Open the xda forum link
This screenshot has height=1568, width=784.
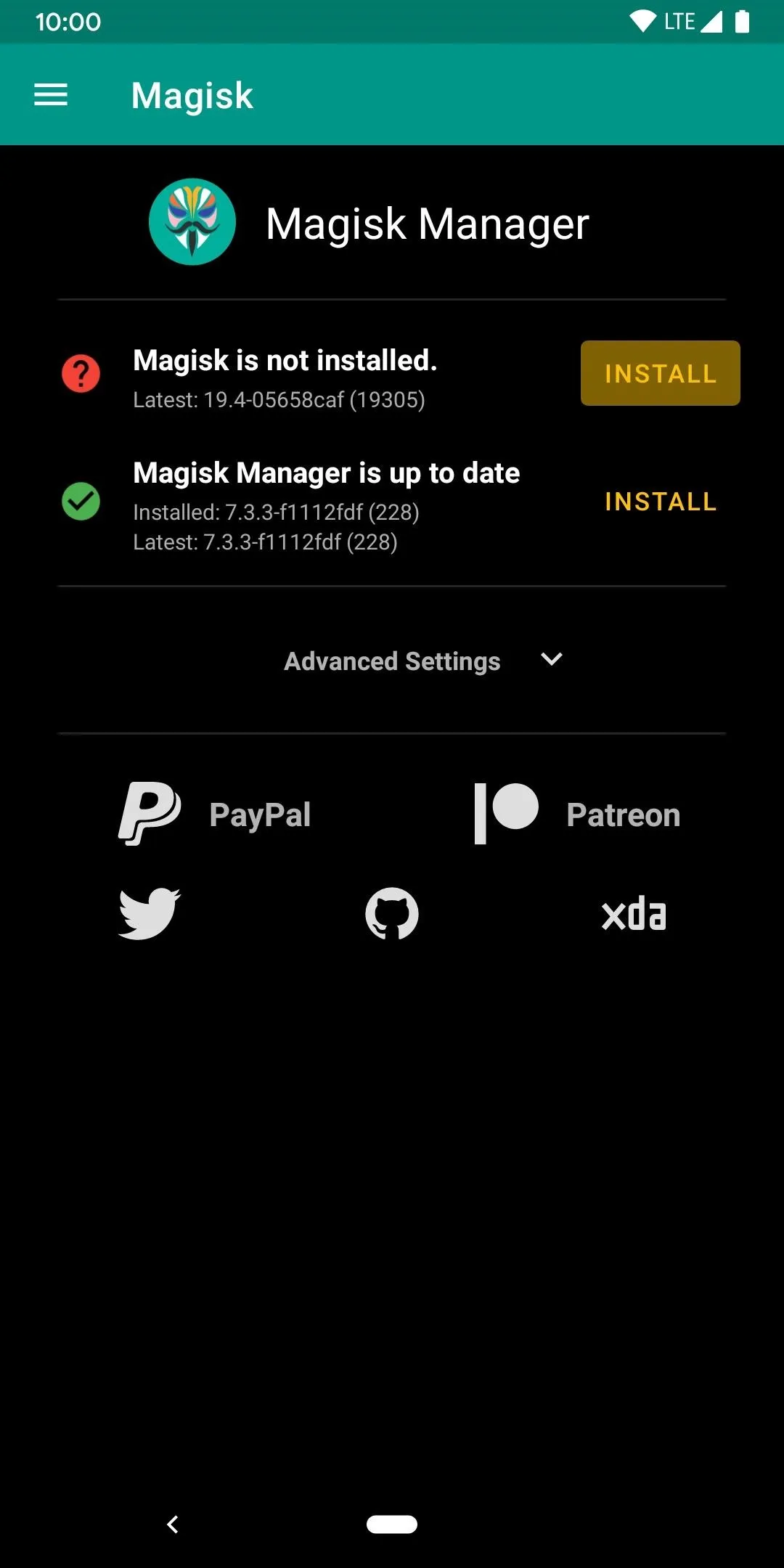tap(634, 913)
